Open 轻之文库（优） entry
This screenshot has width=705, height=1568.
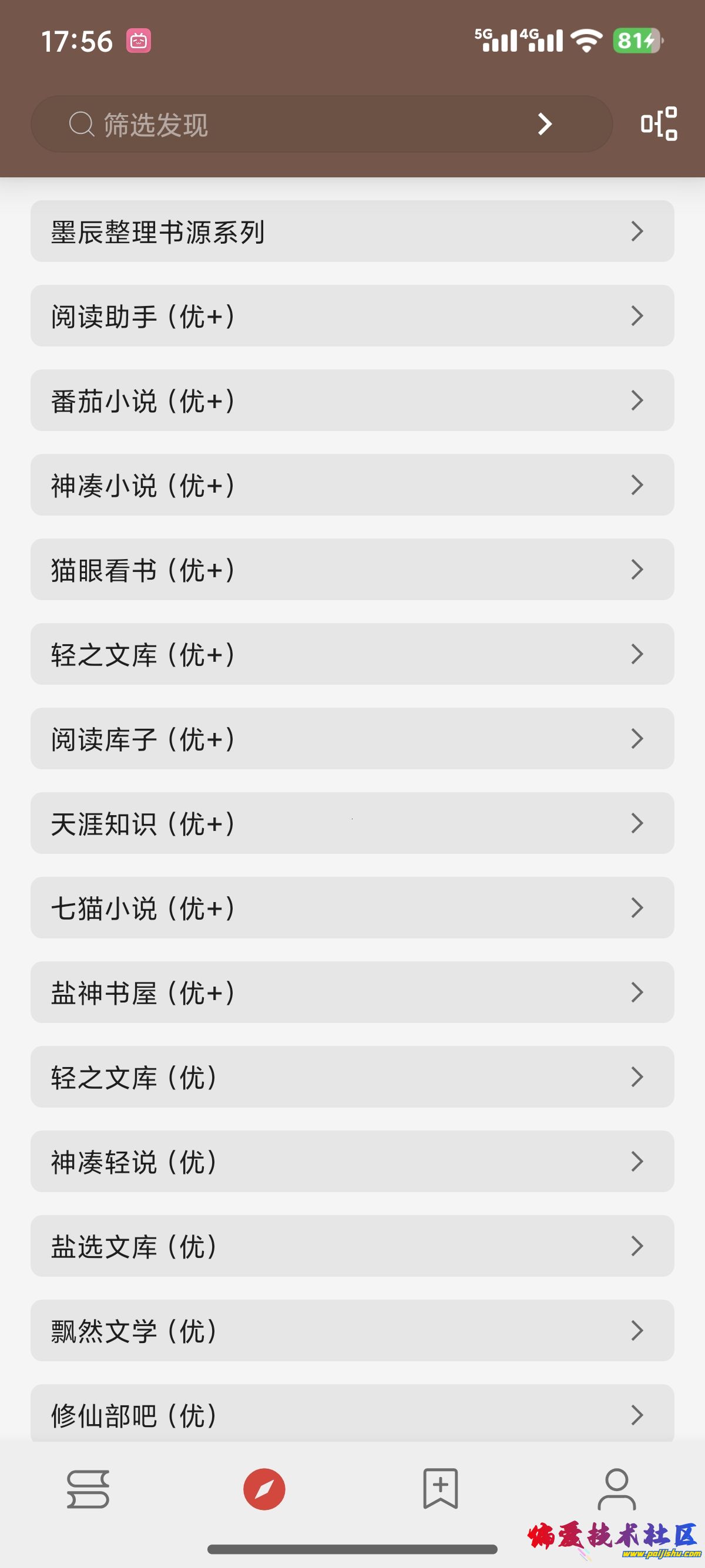click(352, 1078)
